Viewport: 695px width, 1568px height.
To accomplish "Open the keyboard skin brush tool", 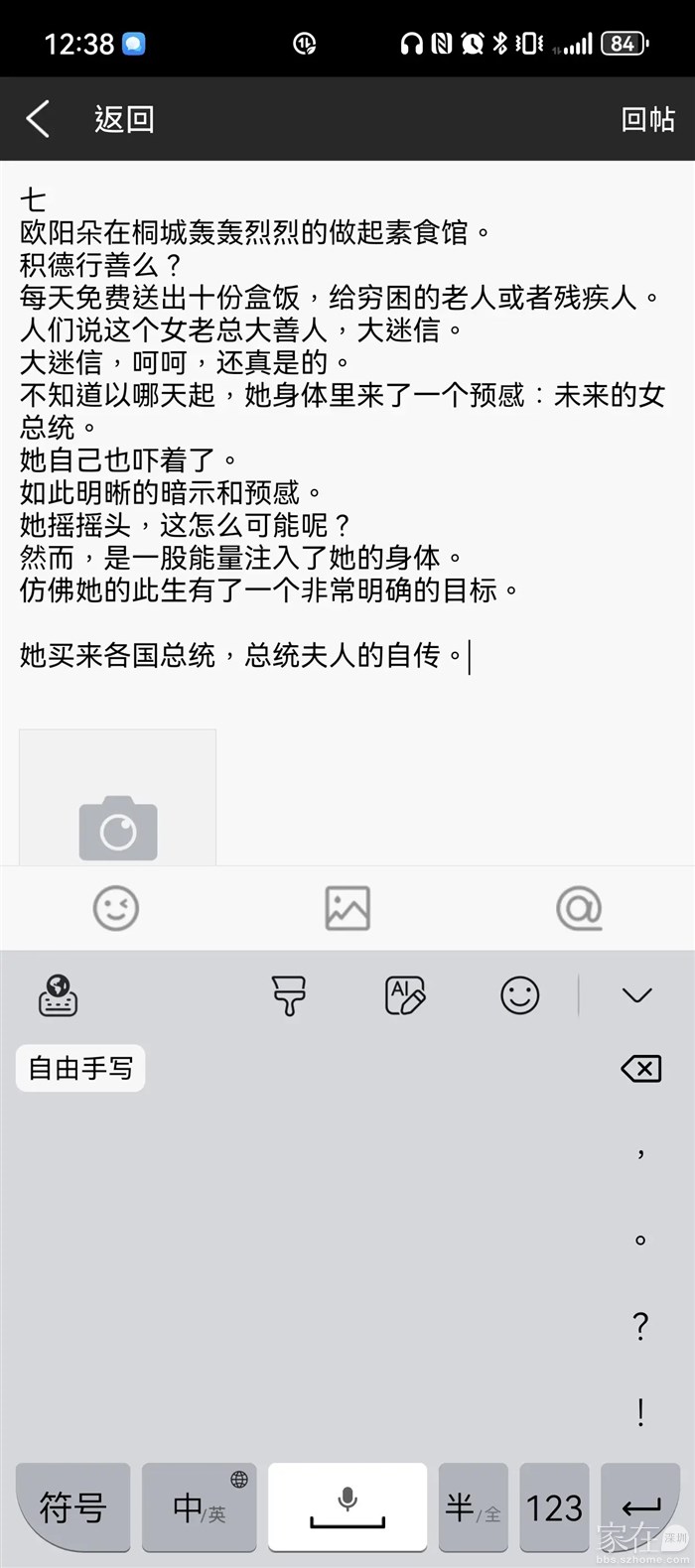I will pos(289,995).
